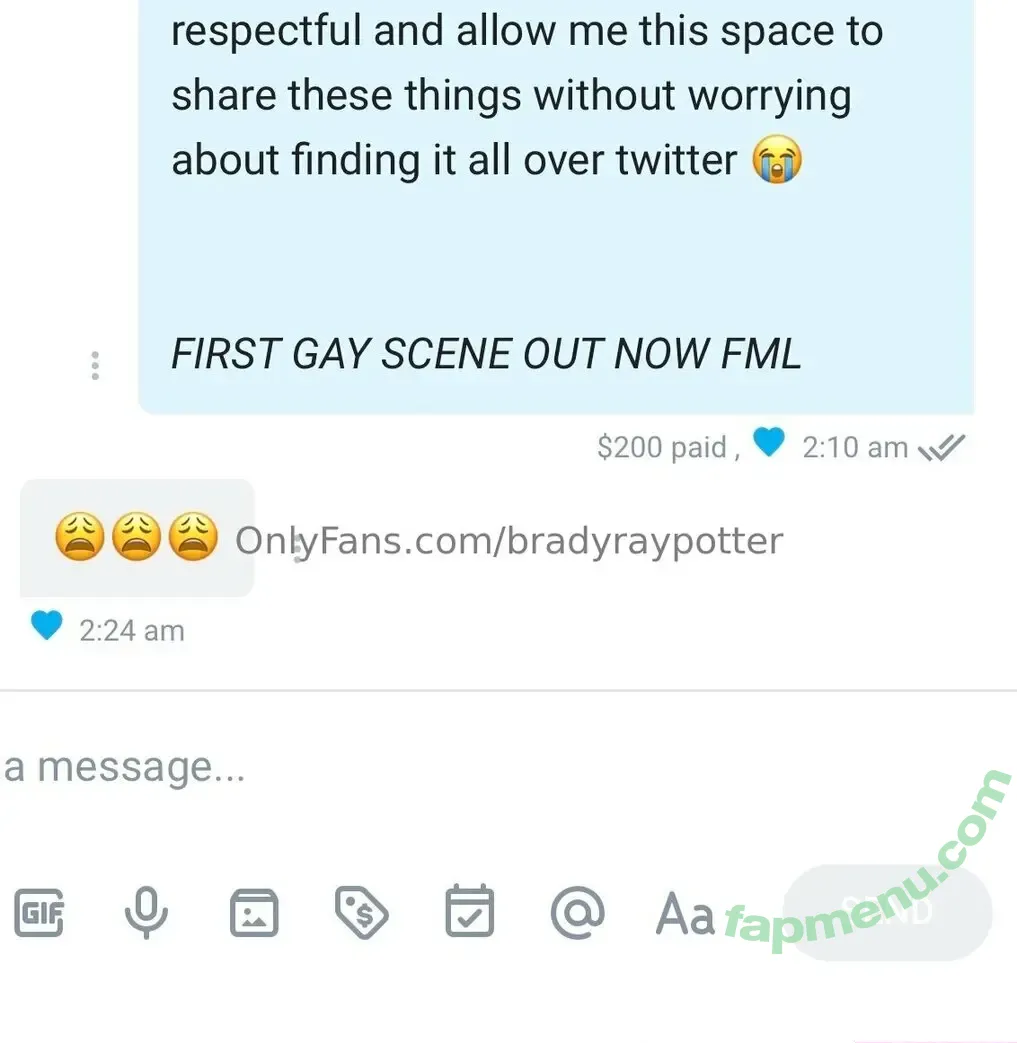The width and height of the screenshot is (1017, 1043).
Task: Focus the message text box
Action: click(x=400, y=768)
